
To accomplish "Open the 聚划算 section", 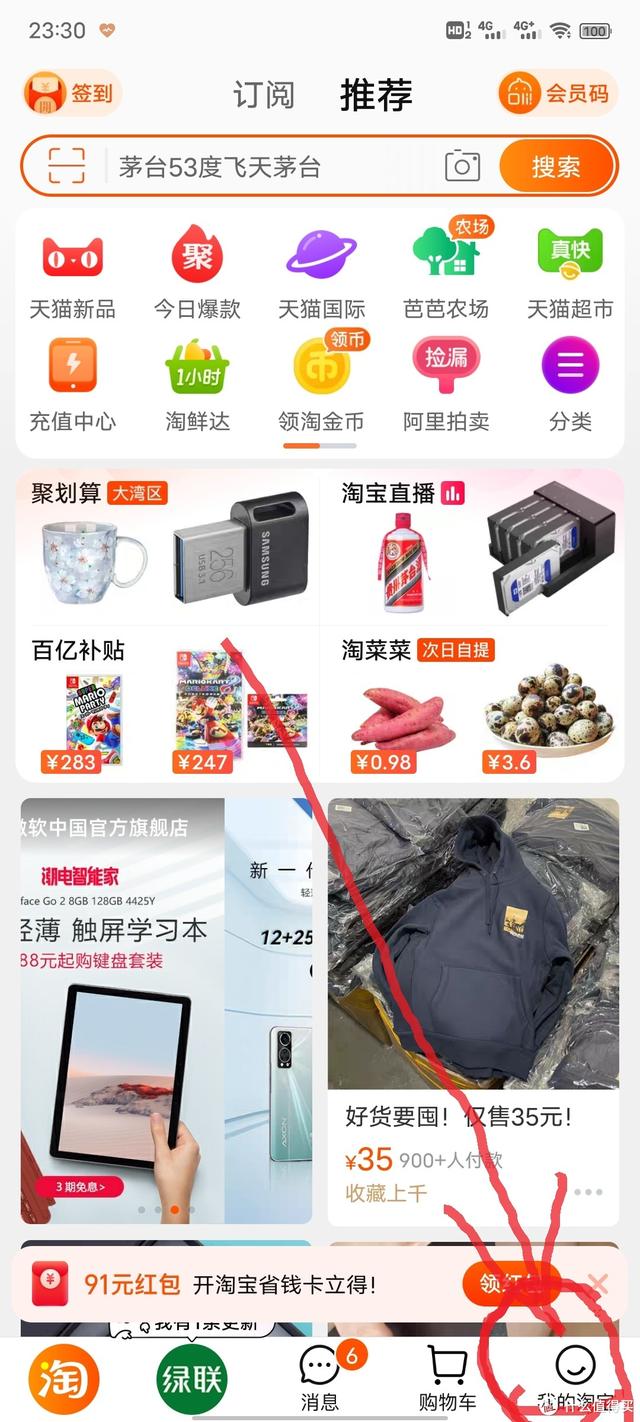I will [165, 545].
